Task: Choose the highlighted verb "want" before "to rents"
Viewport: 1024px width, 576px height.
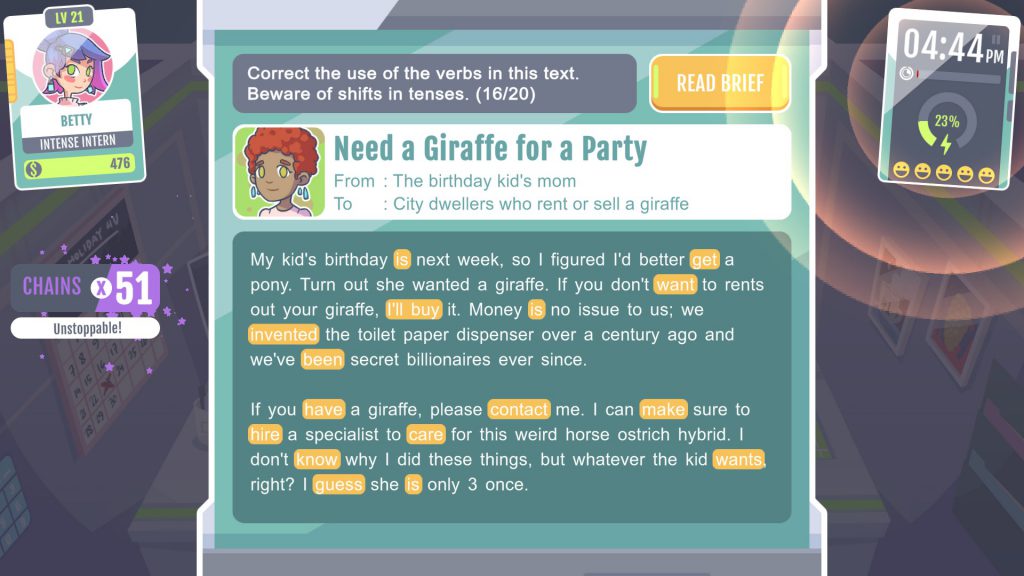Action: coord(675,285)
